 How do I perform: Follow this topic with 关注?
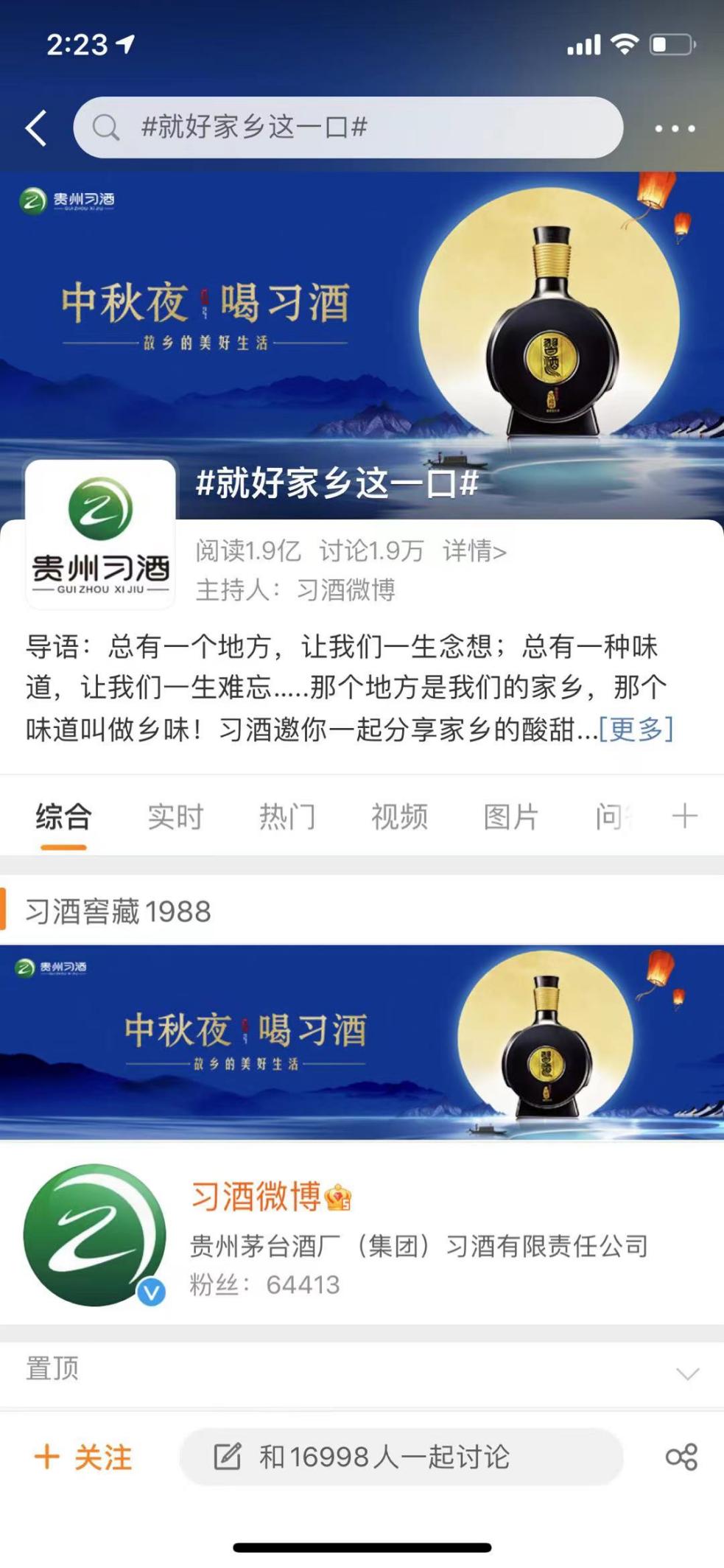[x=84, y=1457]
